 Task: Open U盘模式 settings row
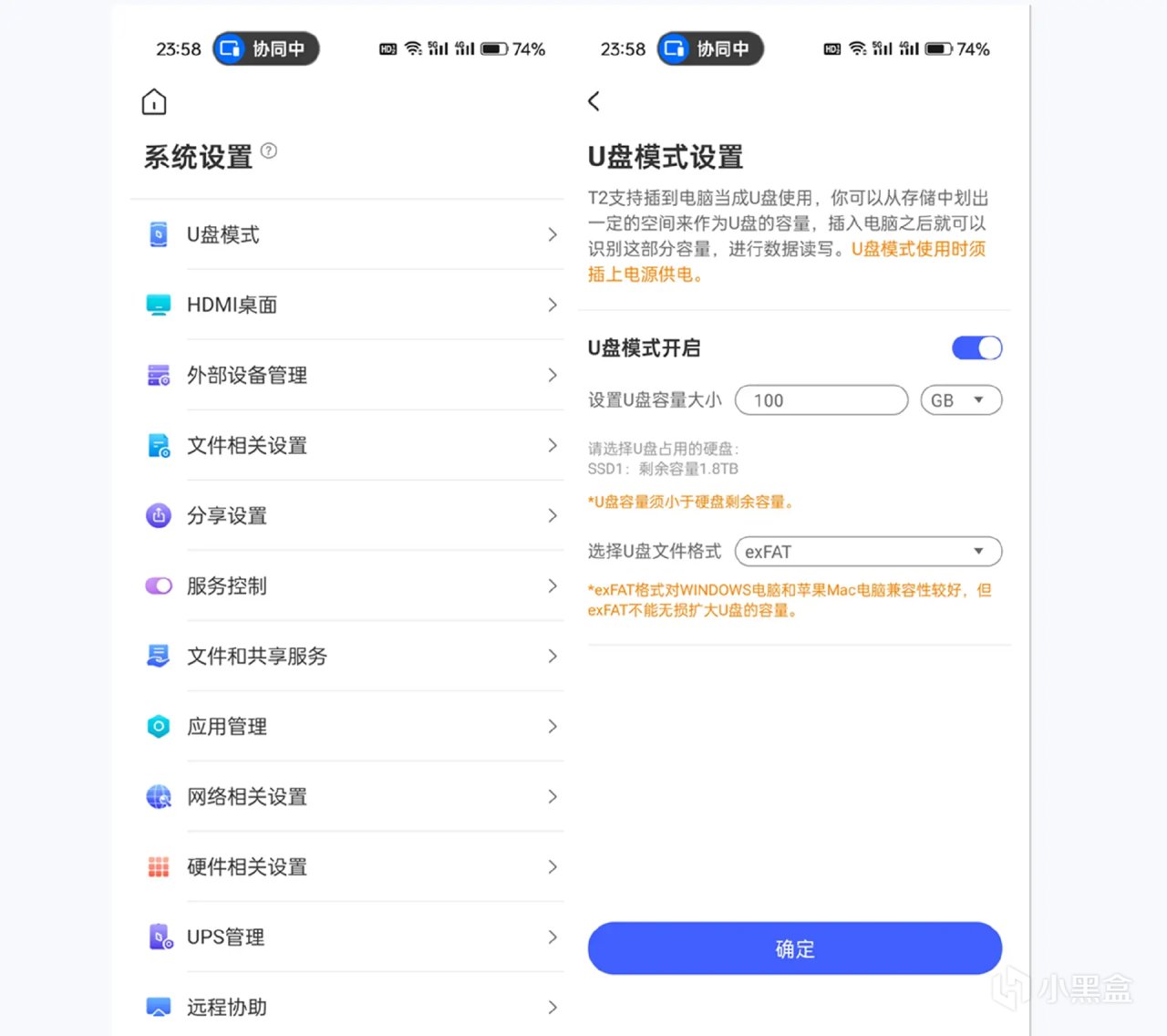pyautogui.click(x=351, y=234)
